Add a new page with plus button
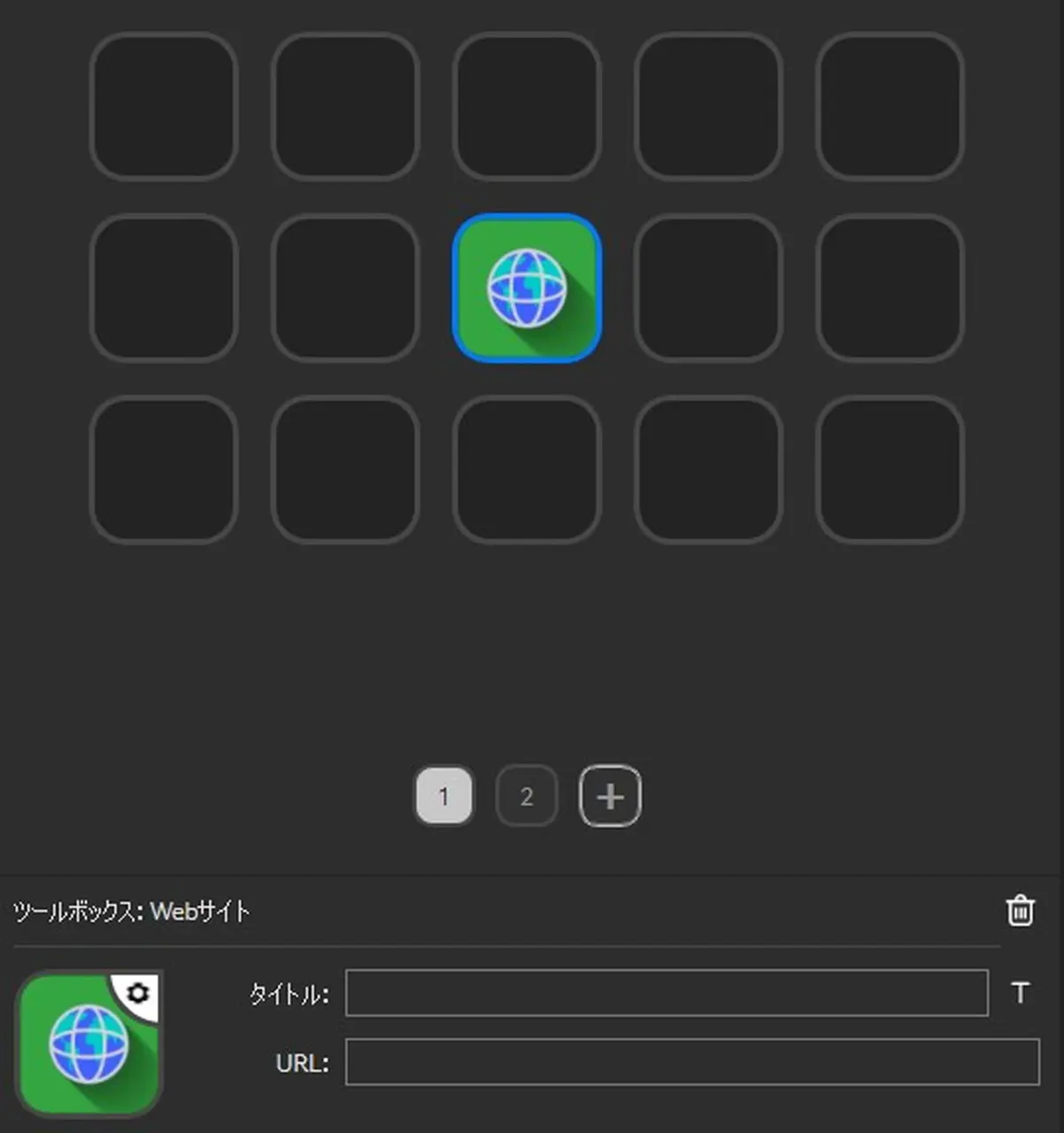 point(610,797)
